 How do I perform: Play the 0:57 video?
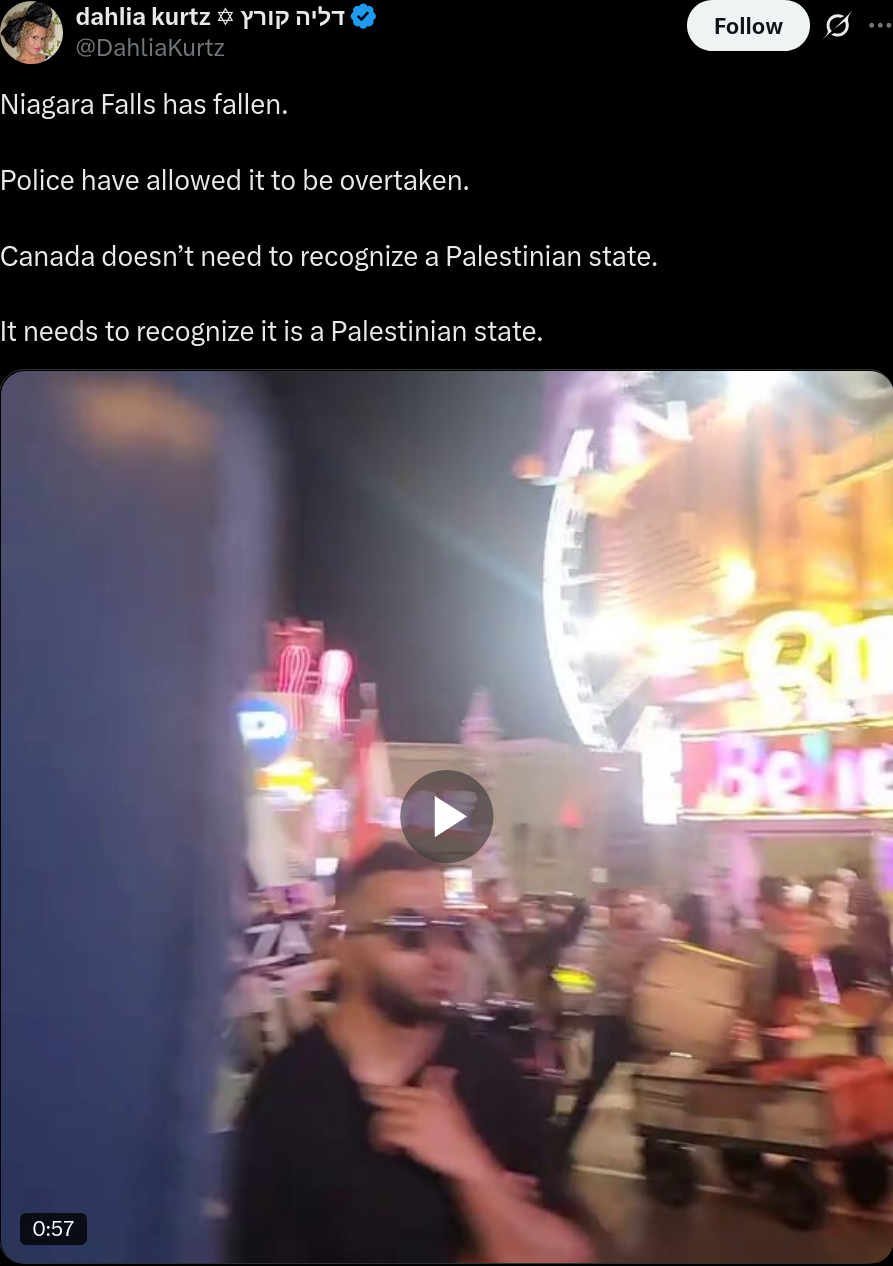tap(446, 816)
